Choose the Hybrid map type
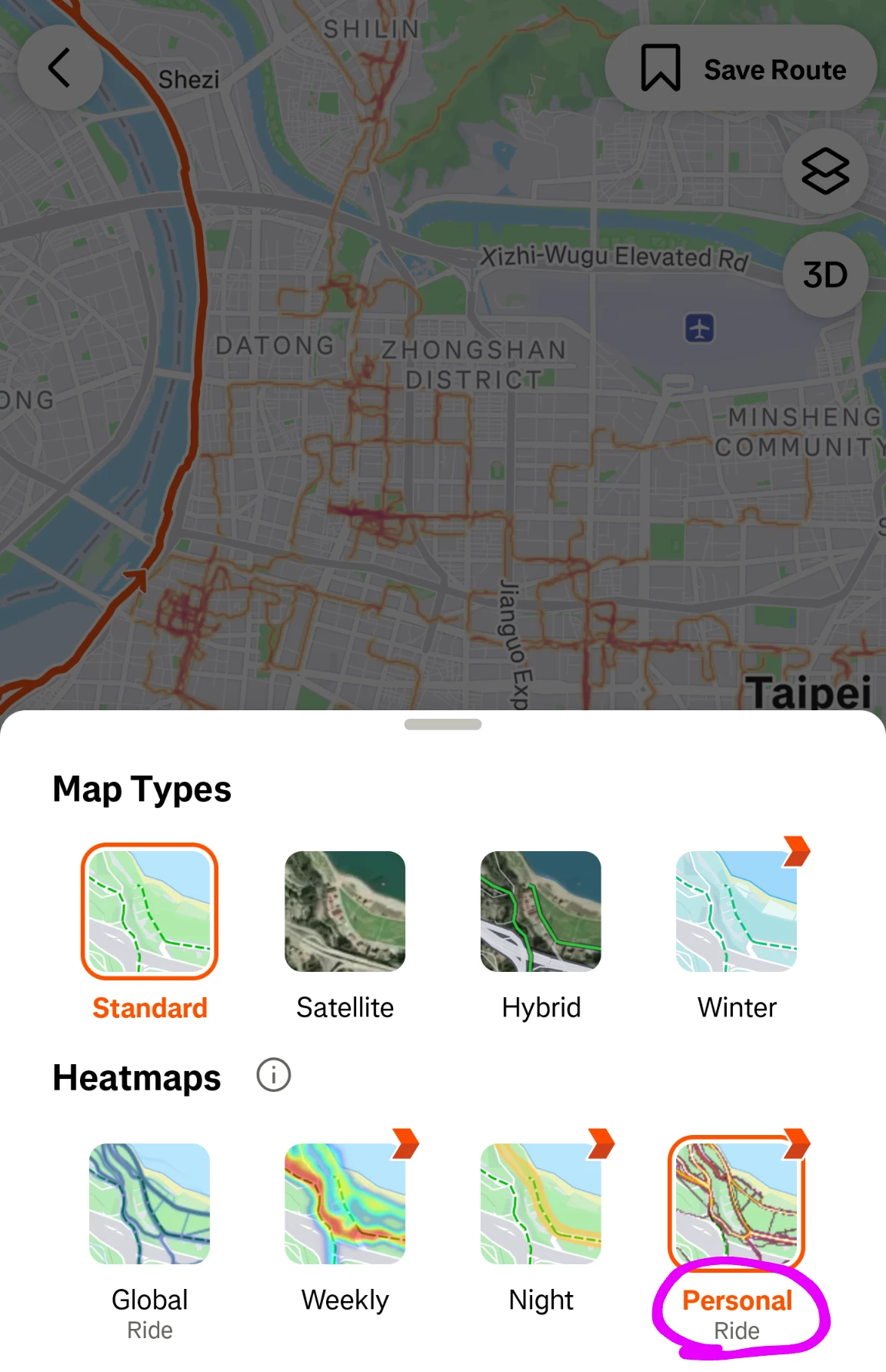886x1372 pixels. point(541,911)
